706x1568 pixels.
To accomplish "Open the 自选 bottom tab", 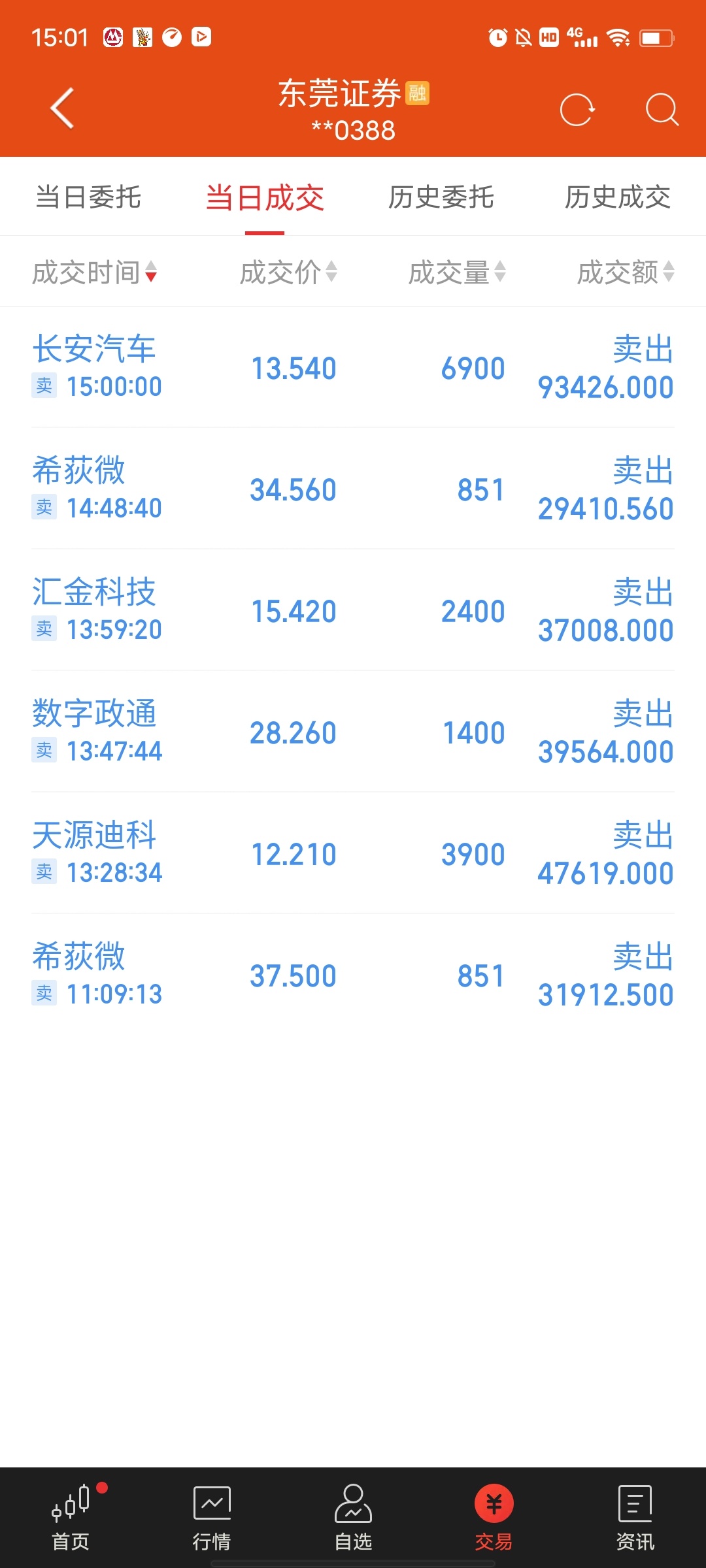I will [353, 1517].
